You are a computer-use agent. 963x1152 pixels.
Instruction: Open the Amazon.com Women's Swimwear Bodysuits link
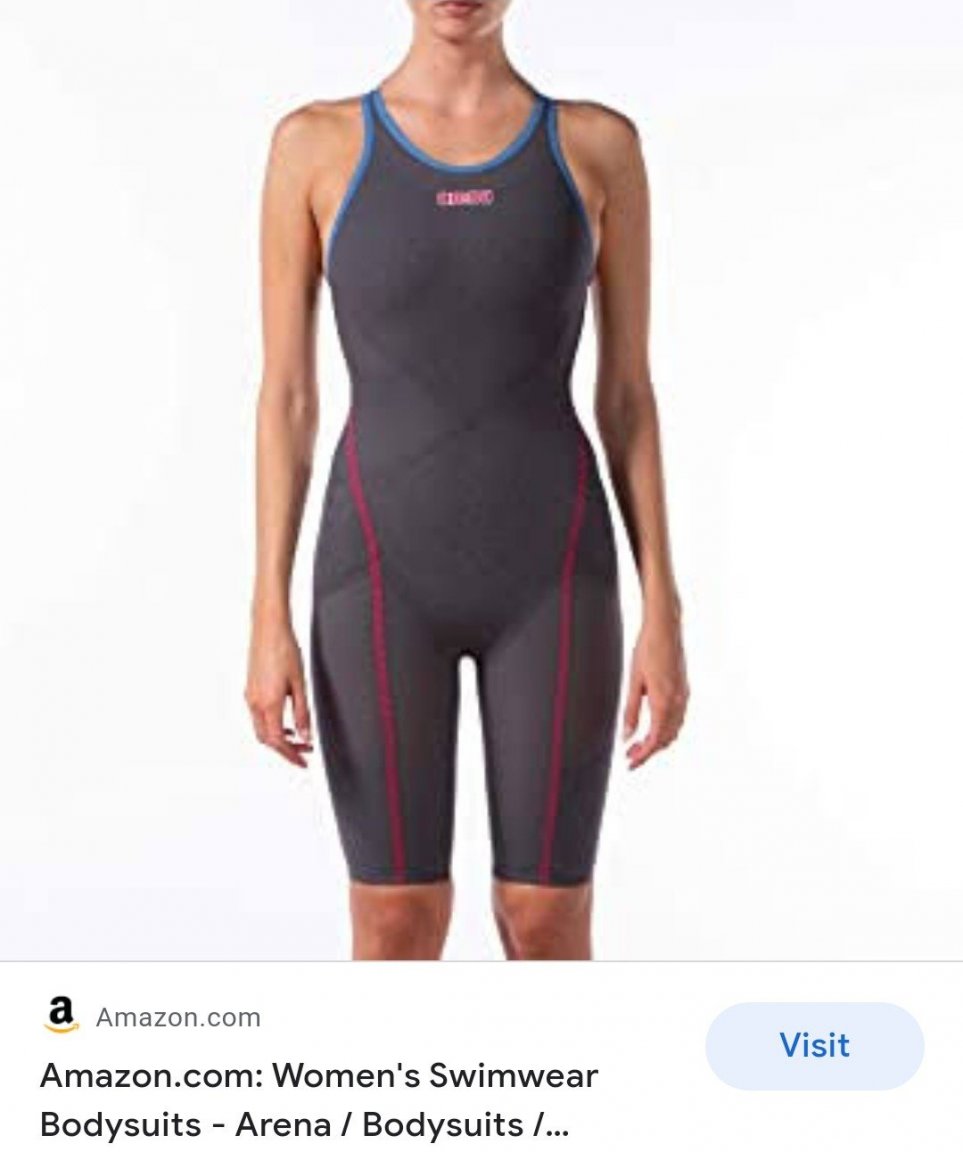tap(318, 1100)
